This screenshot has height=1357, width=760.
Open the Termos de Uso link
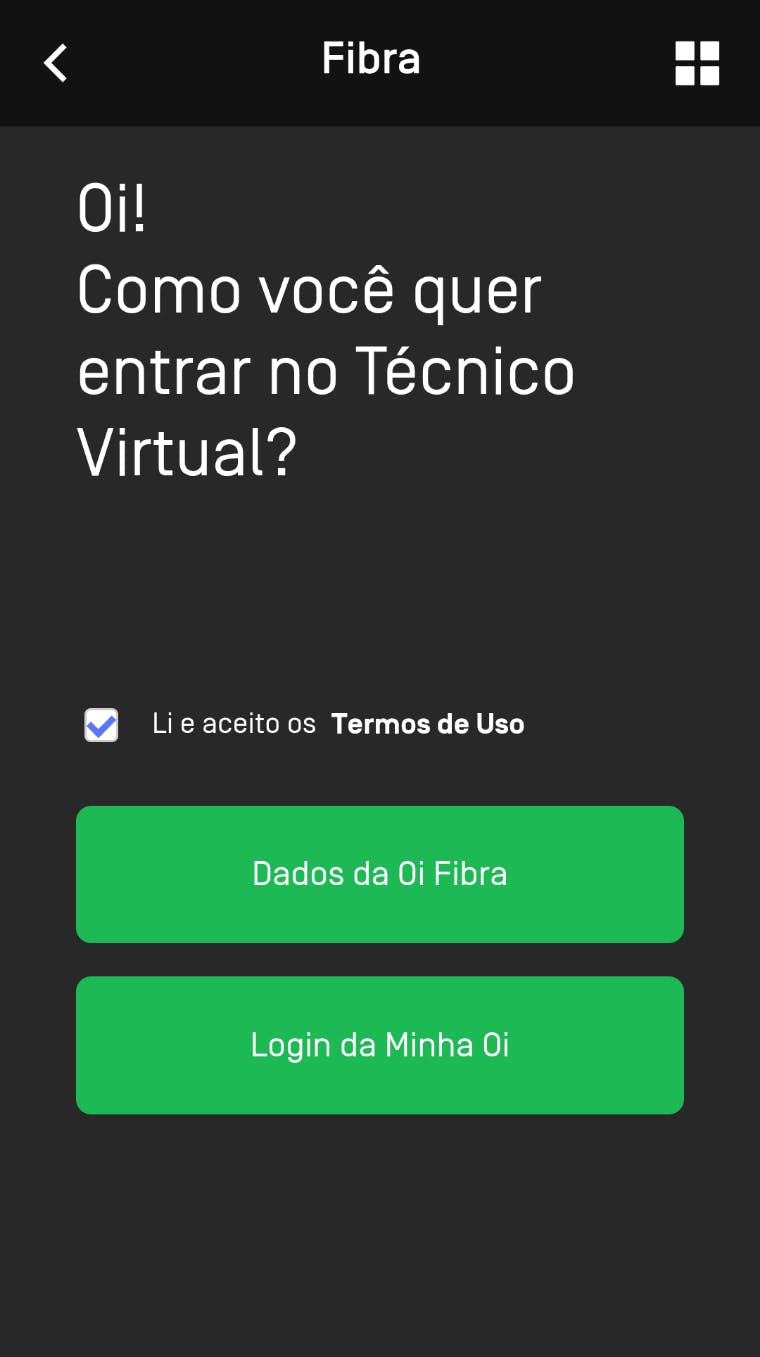[427, 724]
